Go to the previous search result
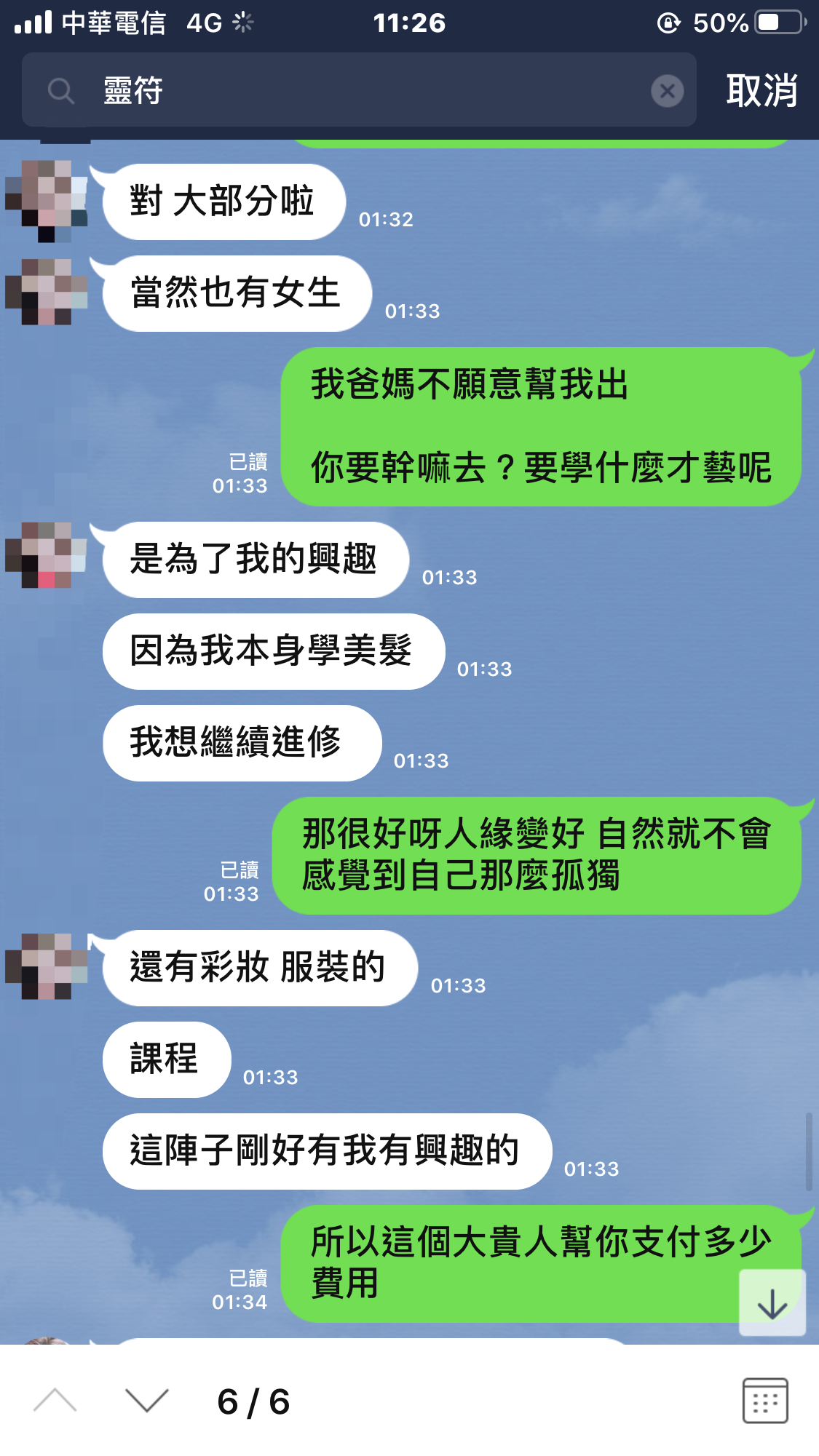 (55, 1400)
